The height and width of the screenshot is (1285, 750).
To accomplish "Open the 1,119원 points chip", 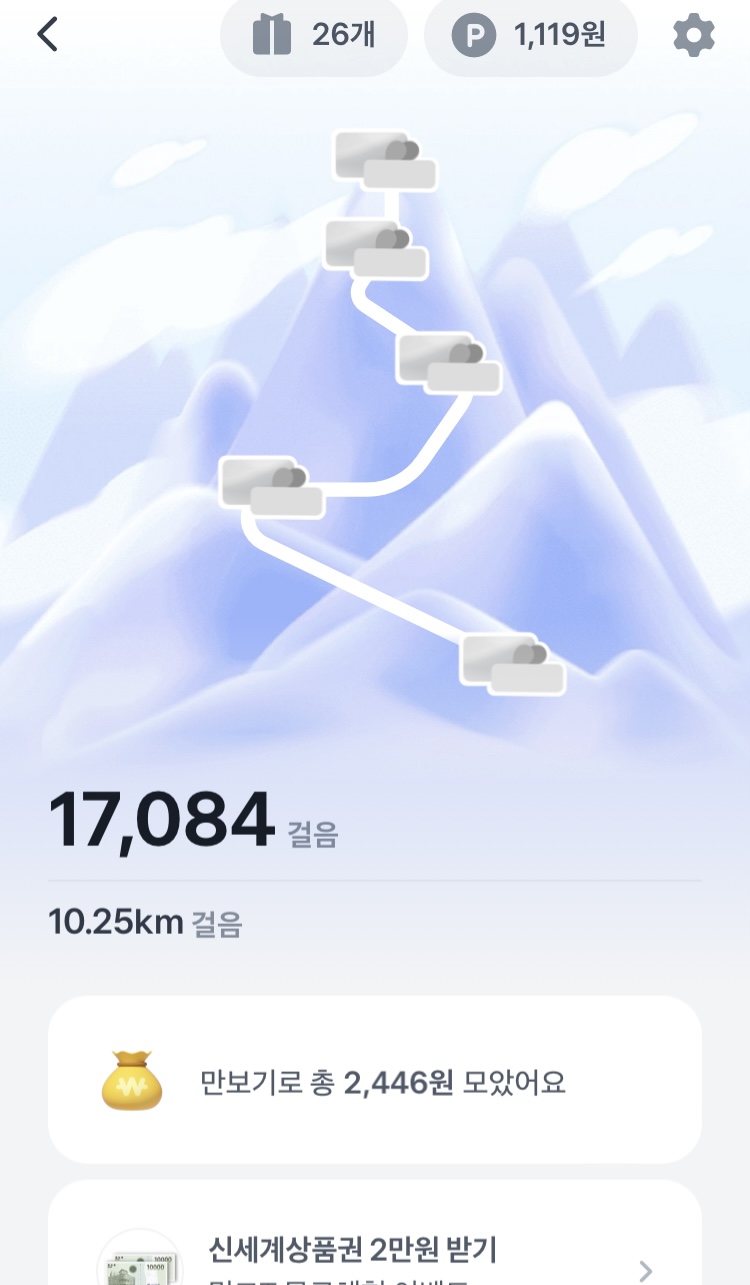I will tap(530, 36).
